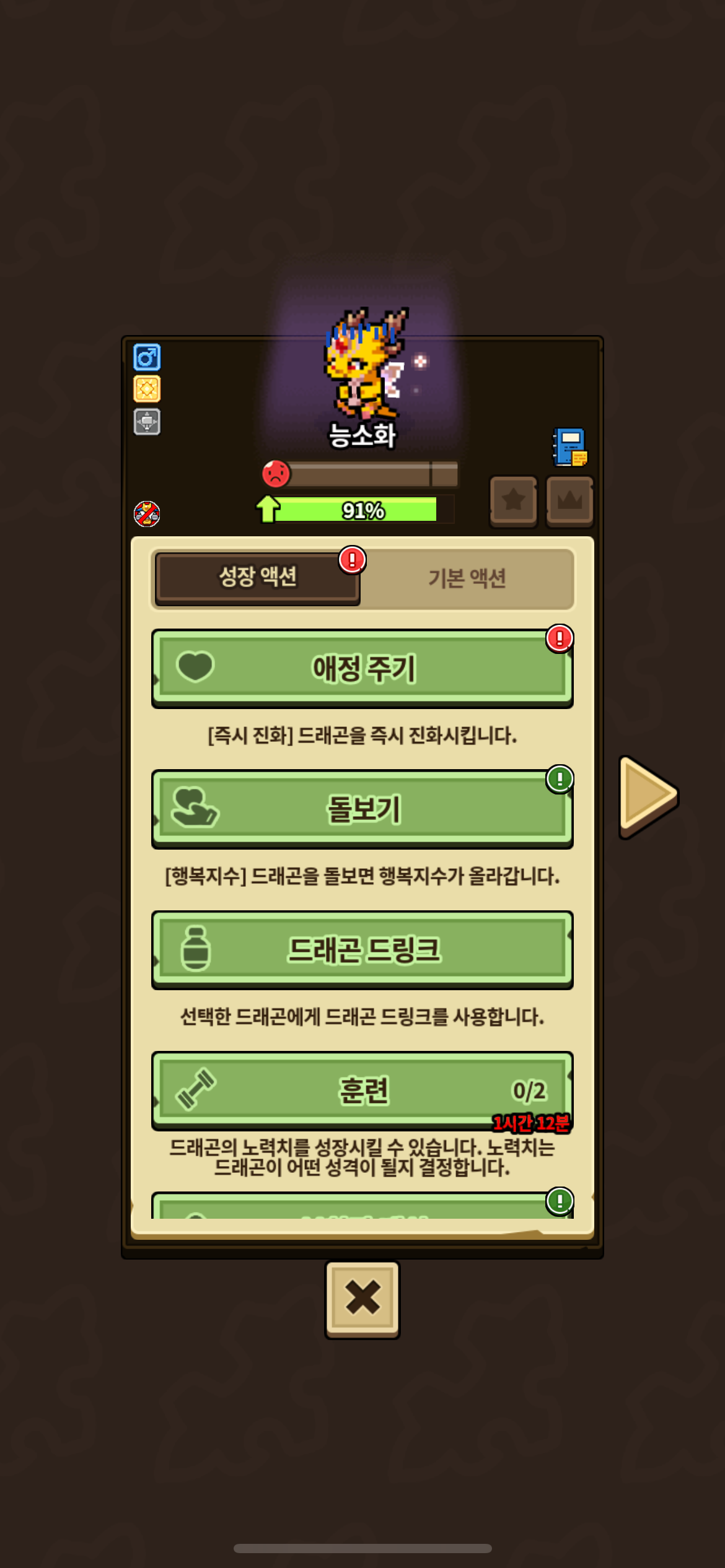Screen dimensions: 725x1568
Task: Switch to the 기본 액션 tab
Action: point(467,578)
